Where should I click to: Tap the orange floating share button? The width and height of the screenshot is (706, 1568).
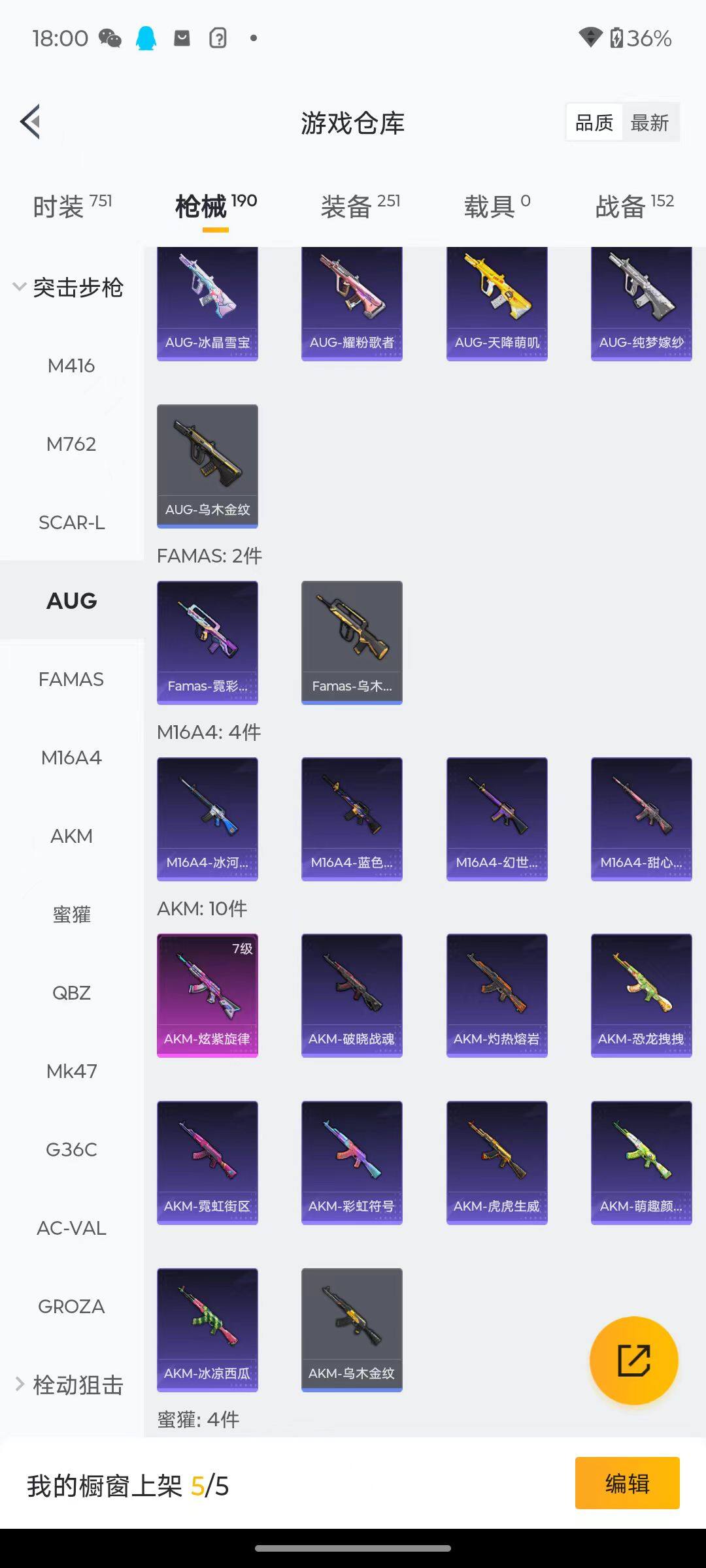click(x=633, y=1361)
